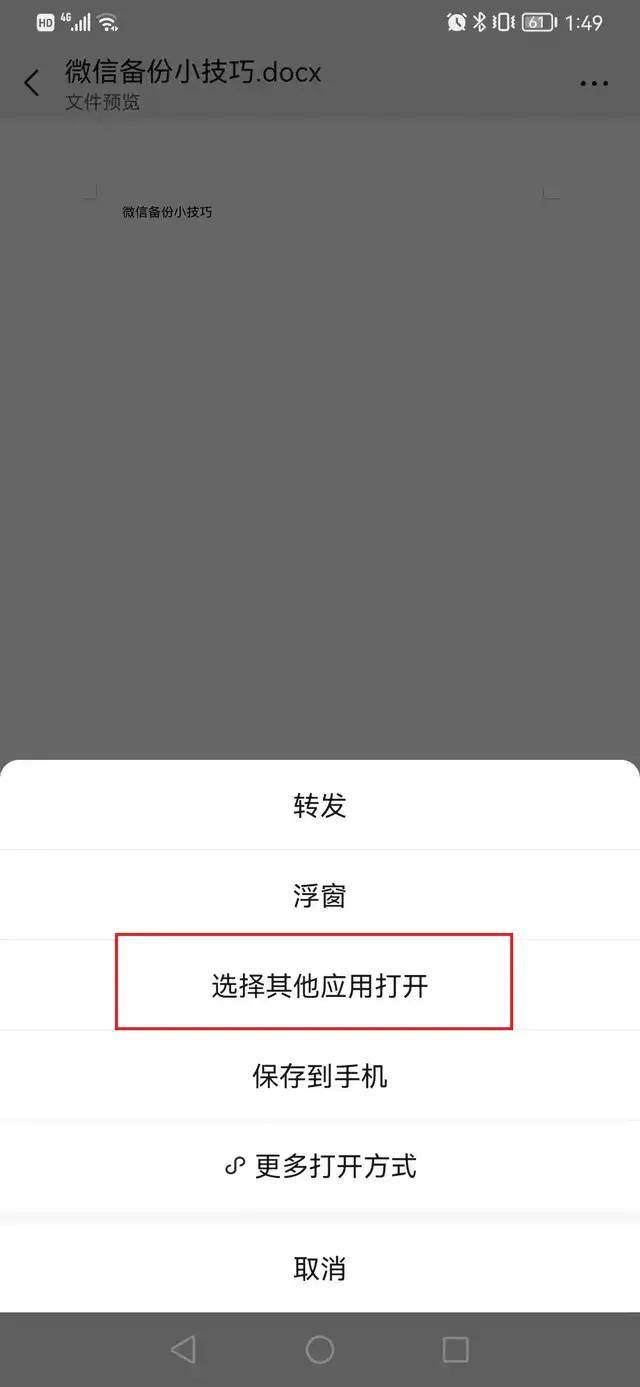Open the system recent apps button
The image size is (640, 1387).
point(455,1350)
